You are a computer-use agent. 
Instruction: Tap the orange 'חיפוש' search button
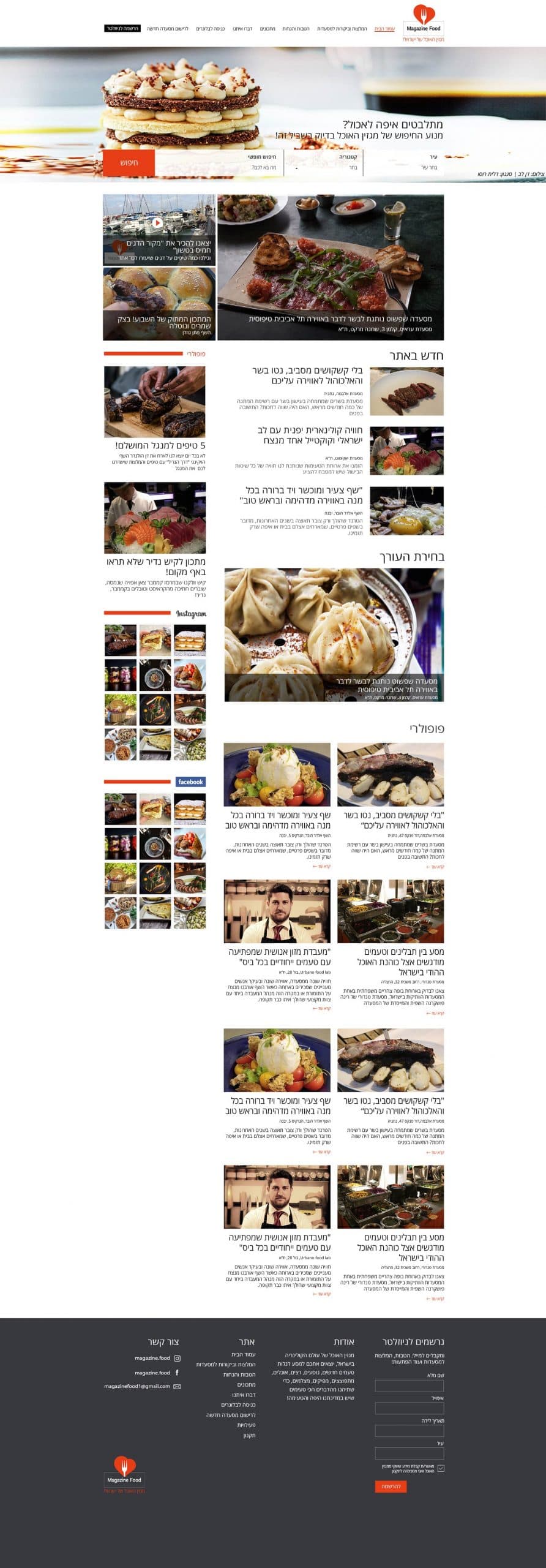pos(129,163)
